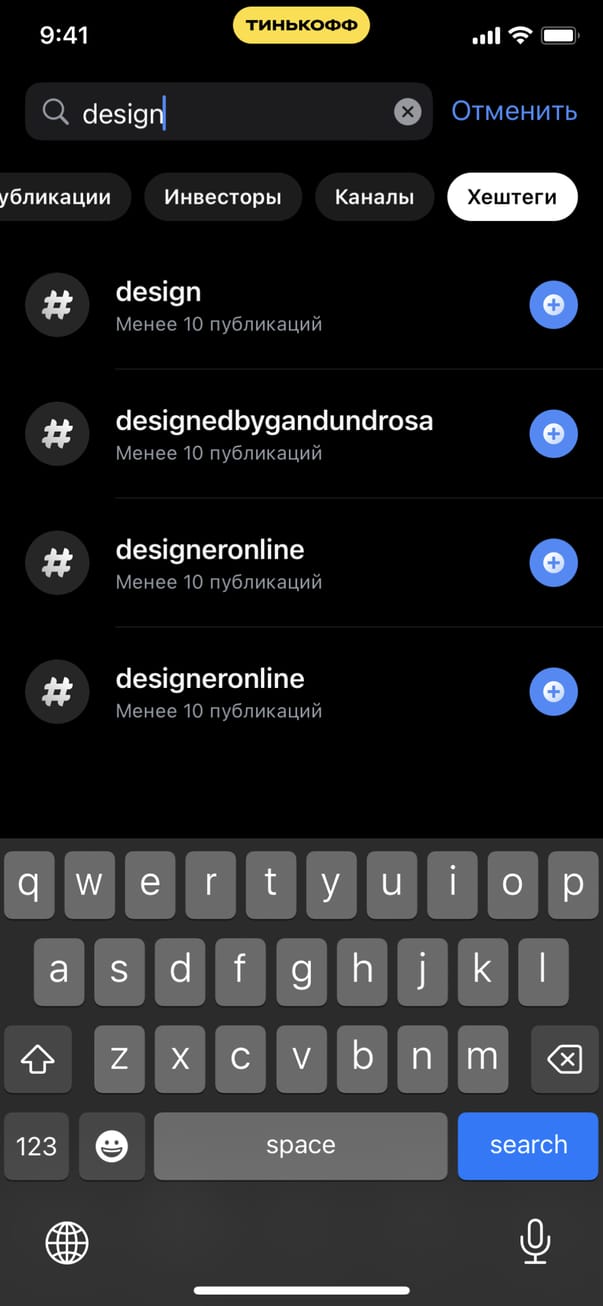This screenshot has height=1306, width=603.
Task: Follow the design hashtag with plus button
Action: (x=553, y=305)
